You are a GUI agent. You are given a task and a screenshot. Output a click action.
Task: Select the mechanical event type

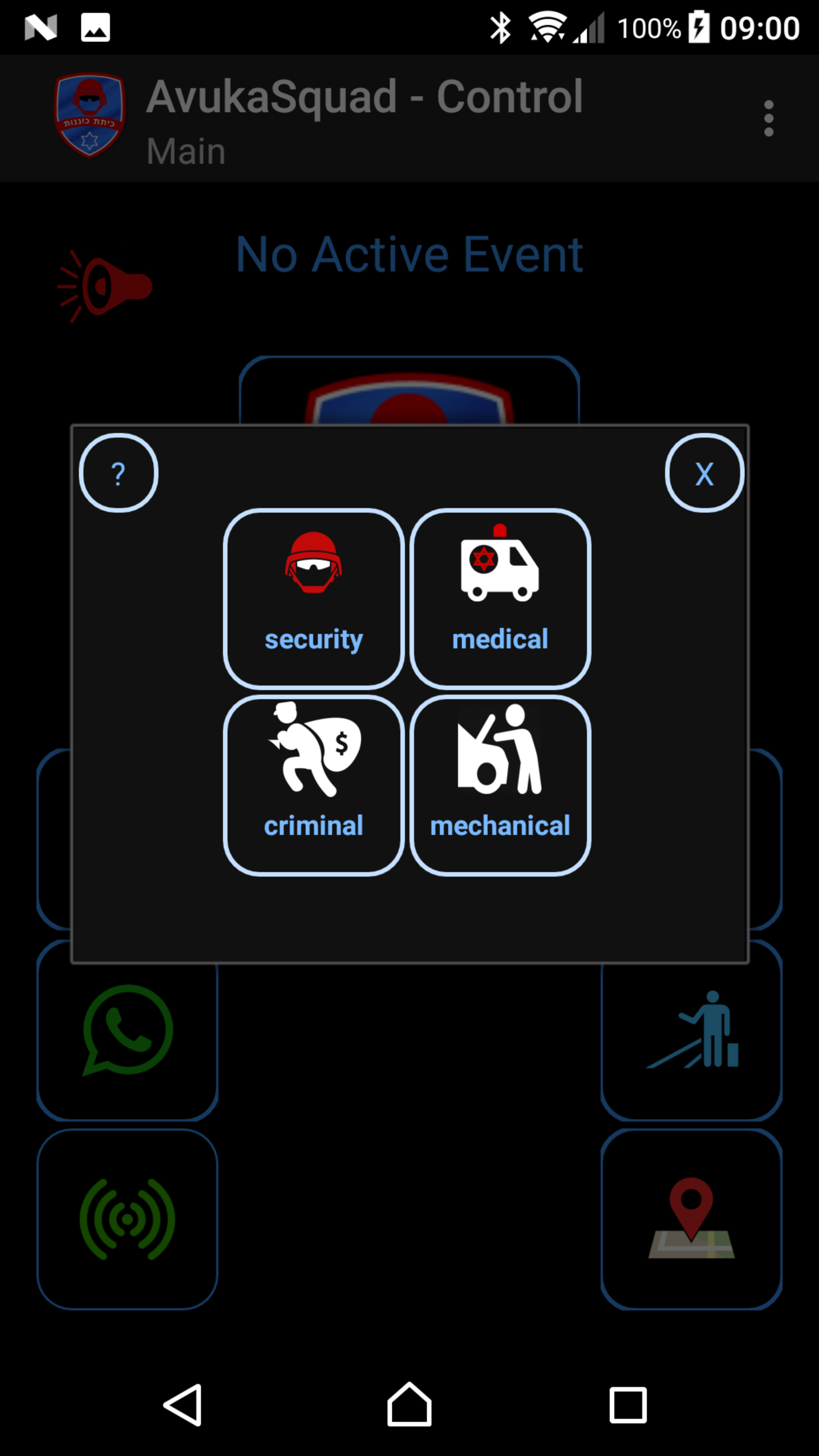(x=500, y=785)
